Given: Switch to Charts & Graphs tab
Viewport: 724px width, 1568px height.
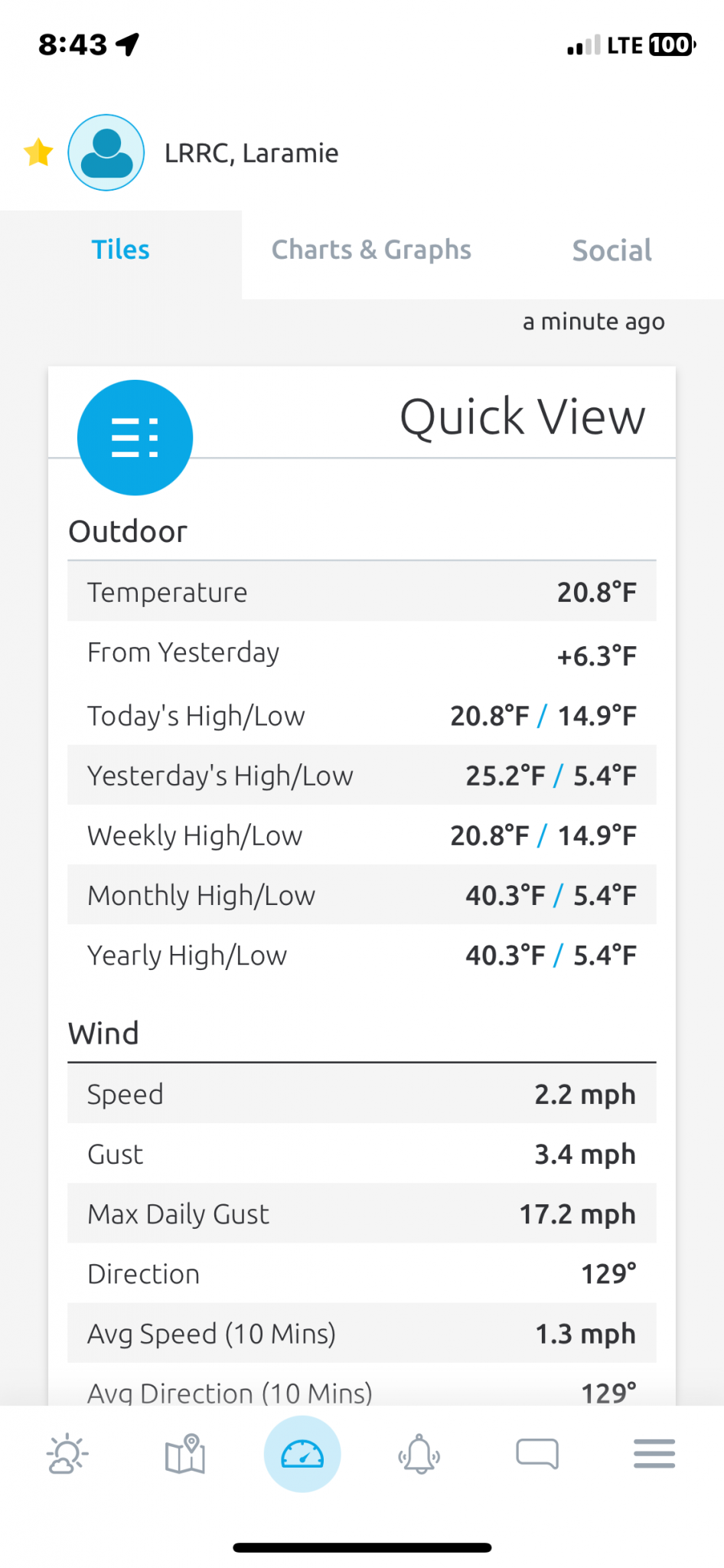Looking at the screenshot, I should pos(371,250).
